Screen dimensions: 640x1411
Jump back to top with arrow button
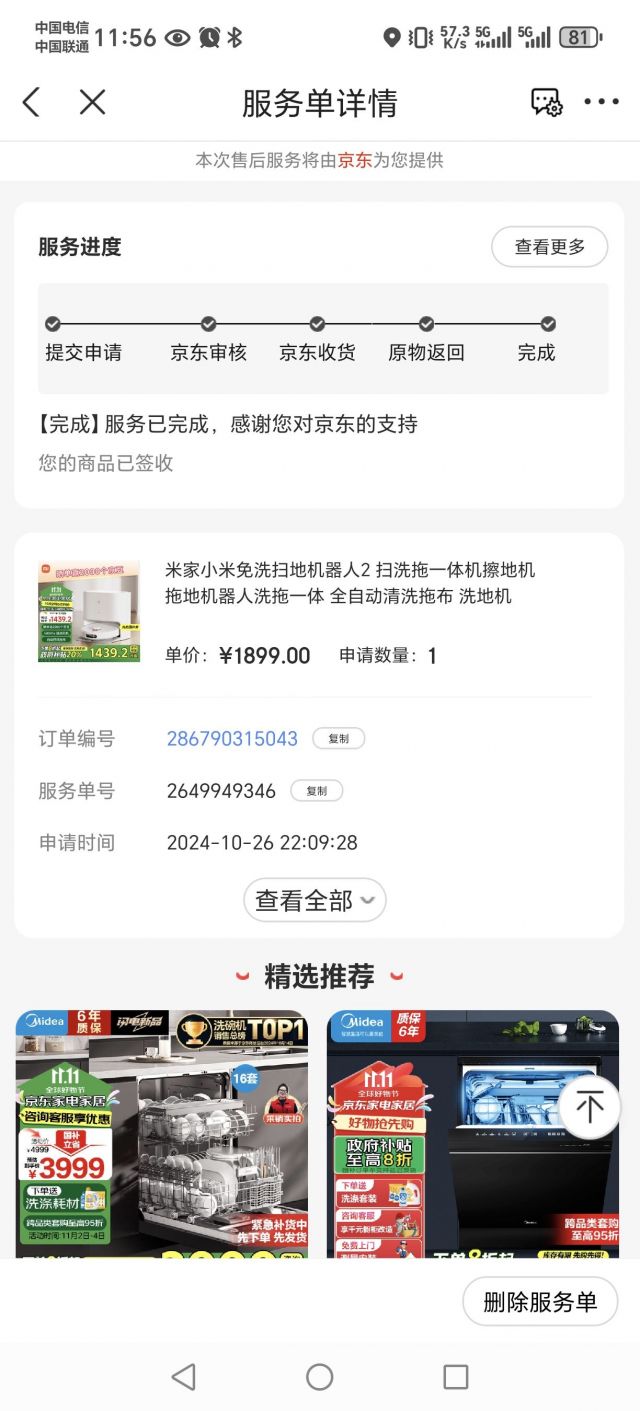(x=590, y=1107)
